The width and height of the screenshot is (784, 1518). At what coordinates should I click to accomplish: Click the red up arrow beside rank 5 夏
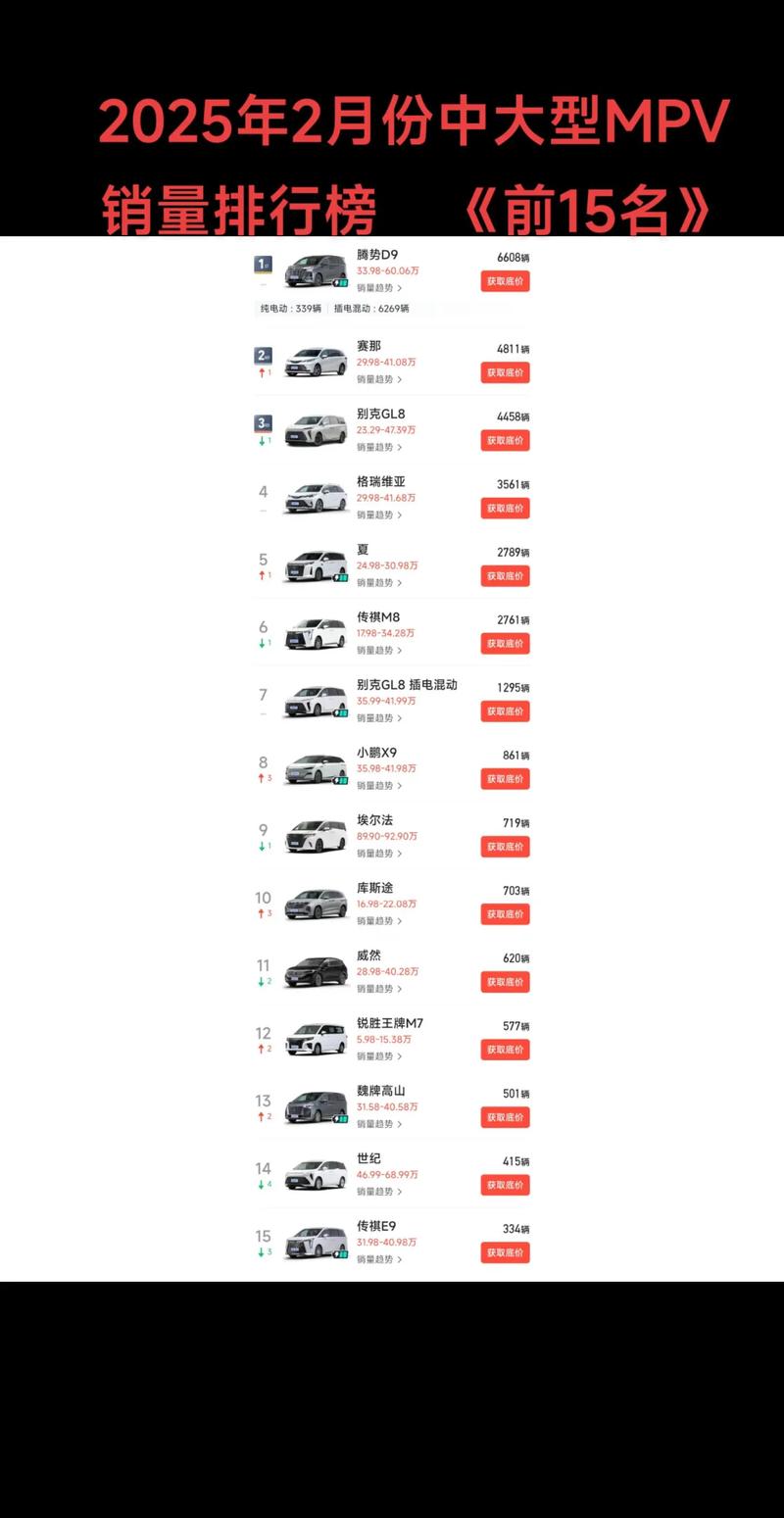click(263, 573)
